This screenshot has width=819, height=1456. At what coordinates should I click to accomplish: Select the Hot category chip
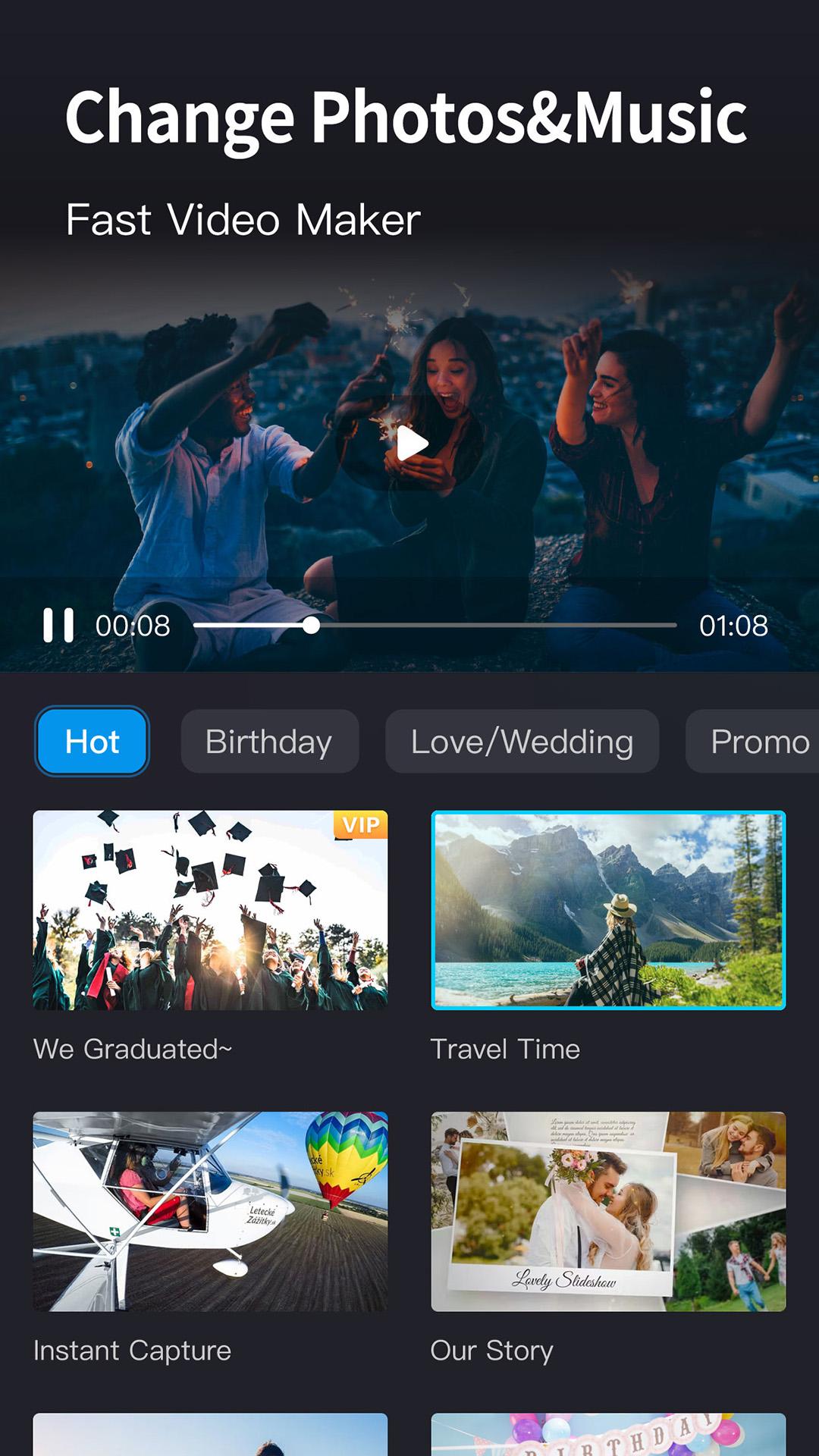point(92,741)
